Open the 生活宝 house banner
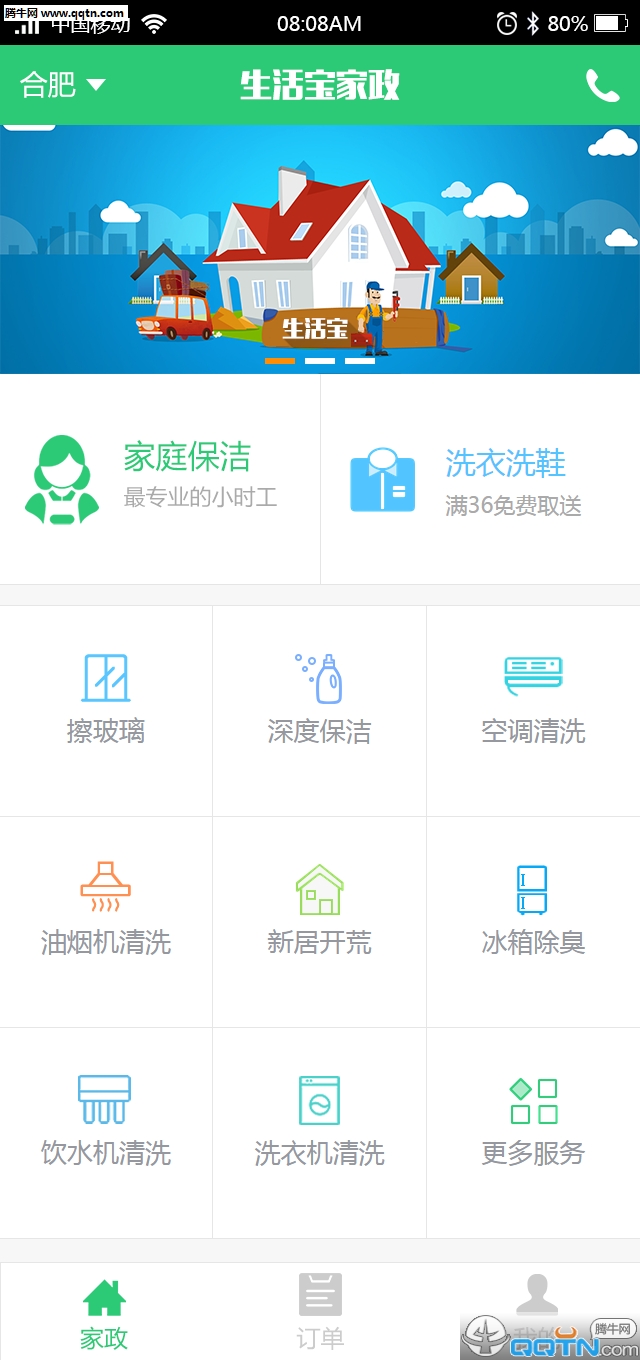The width and height of the screenshot is (640, 1360). point(320,250)
